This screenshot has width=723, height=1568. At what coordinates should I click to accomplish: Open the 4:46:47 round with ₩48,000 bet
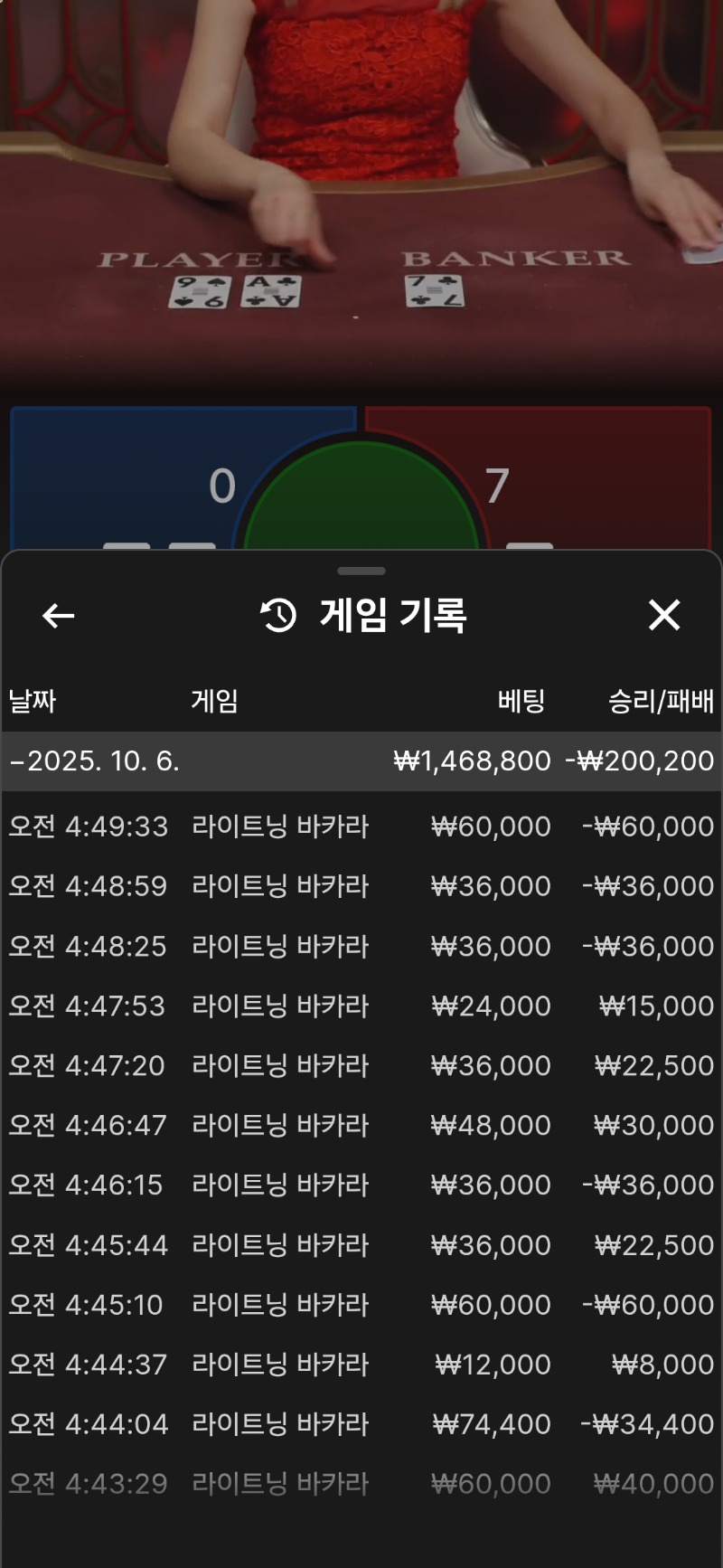click(361, 1125)
